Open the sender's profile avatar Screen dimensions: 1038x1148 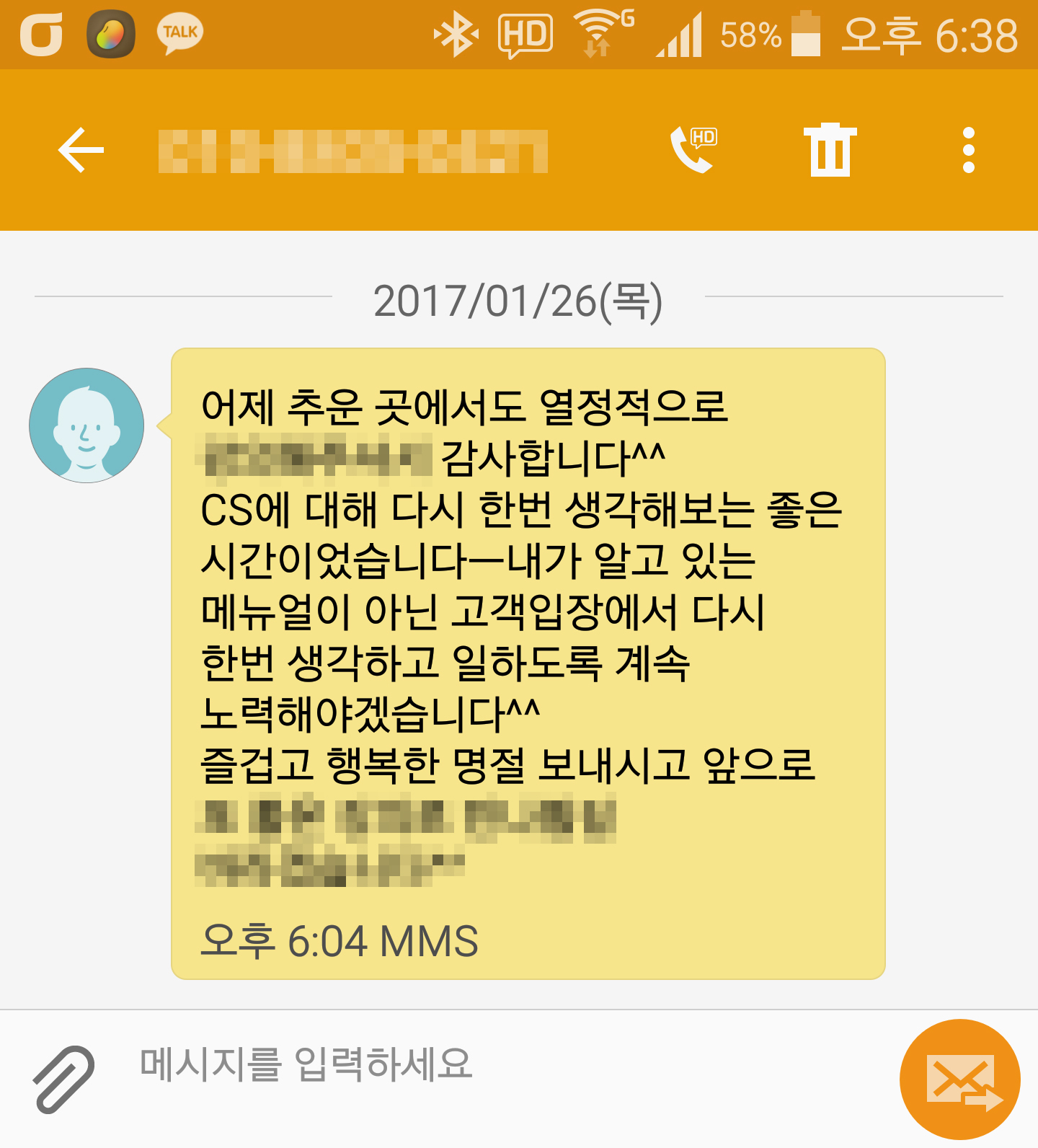86,425
